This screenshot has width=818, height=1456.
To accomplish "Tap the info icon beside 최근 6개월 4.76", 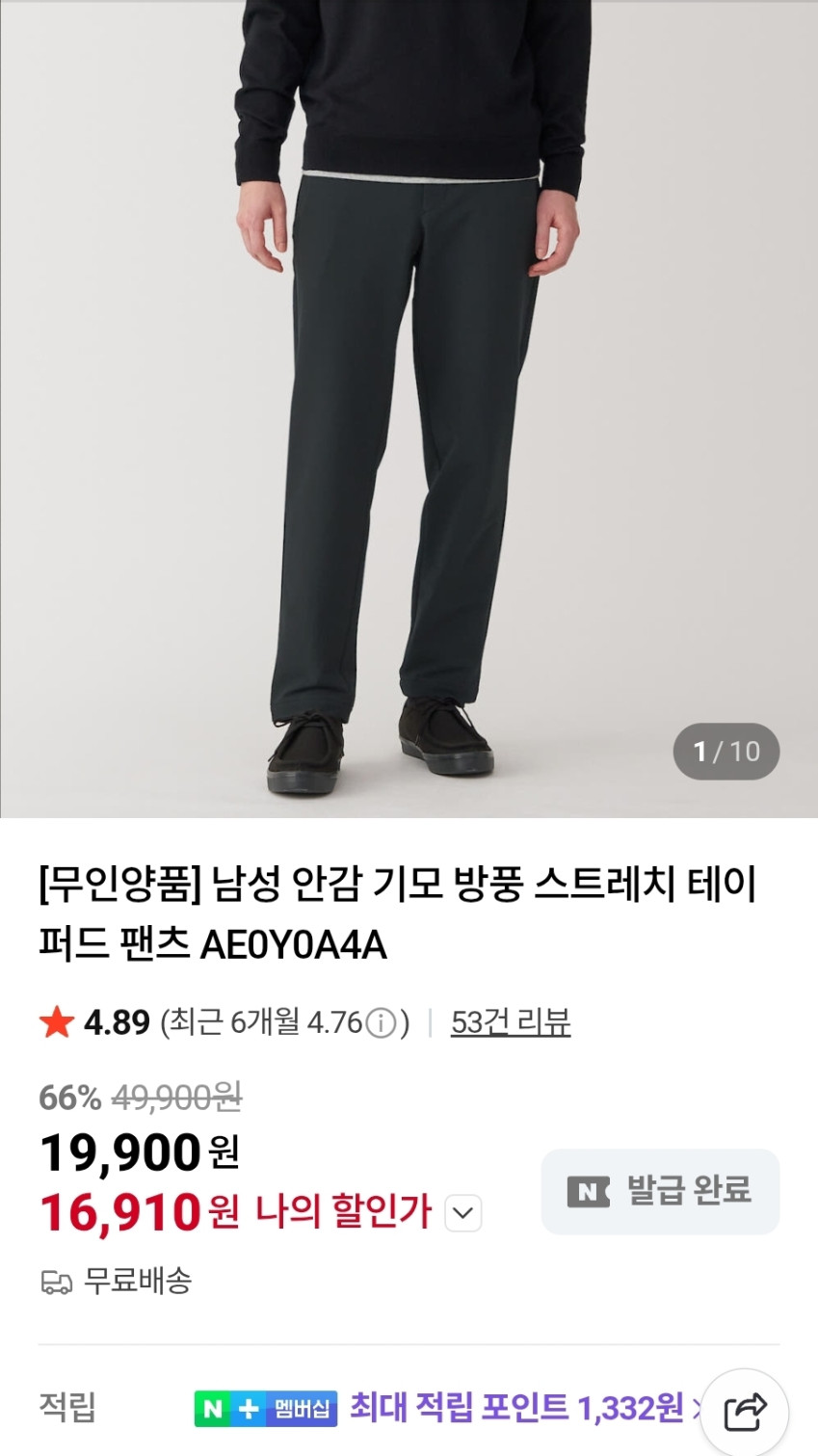I will point(382,1022).
